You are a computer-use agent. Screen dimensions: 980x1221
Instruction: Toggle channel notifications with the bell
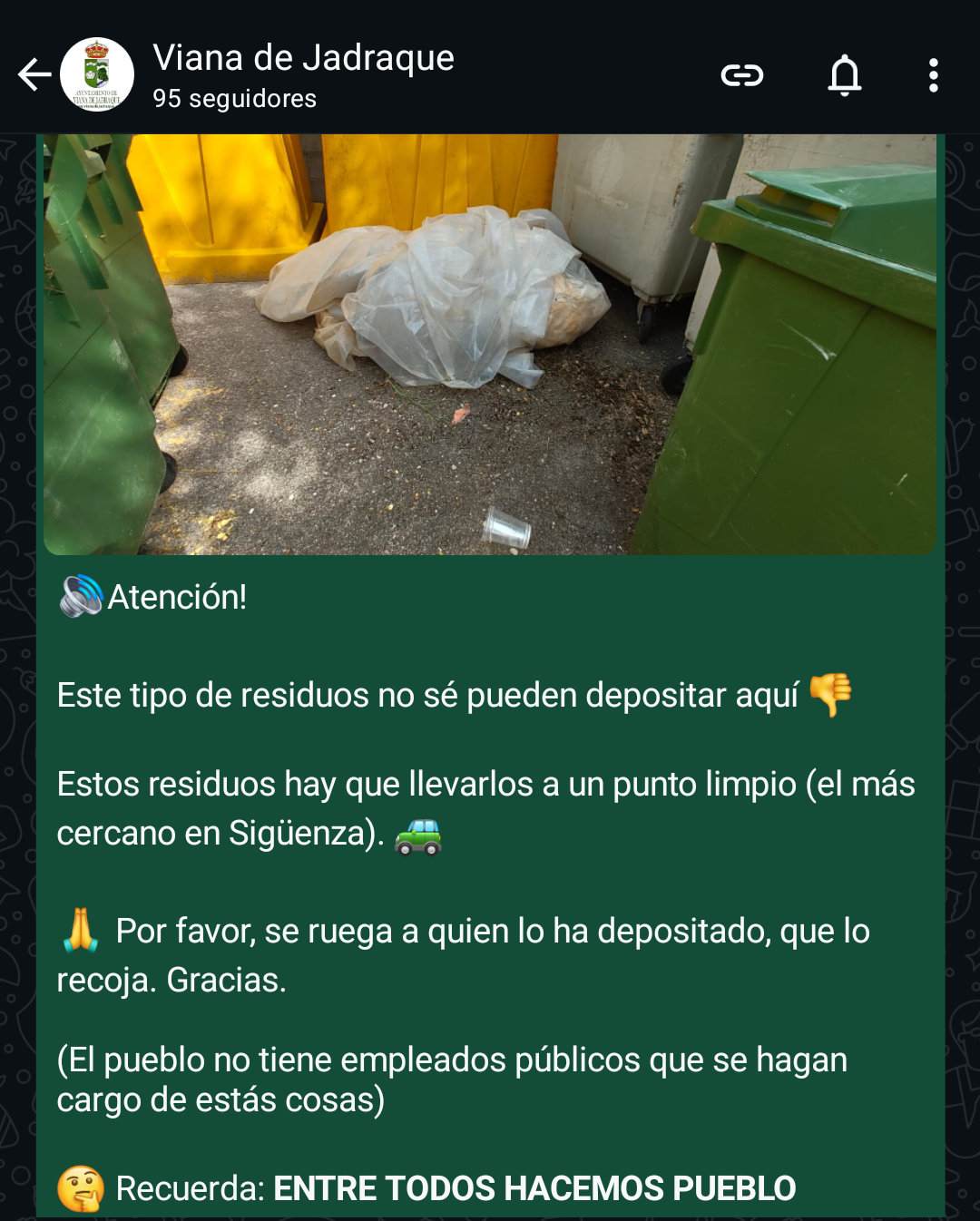coord(844,74)
